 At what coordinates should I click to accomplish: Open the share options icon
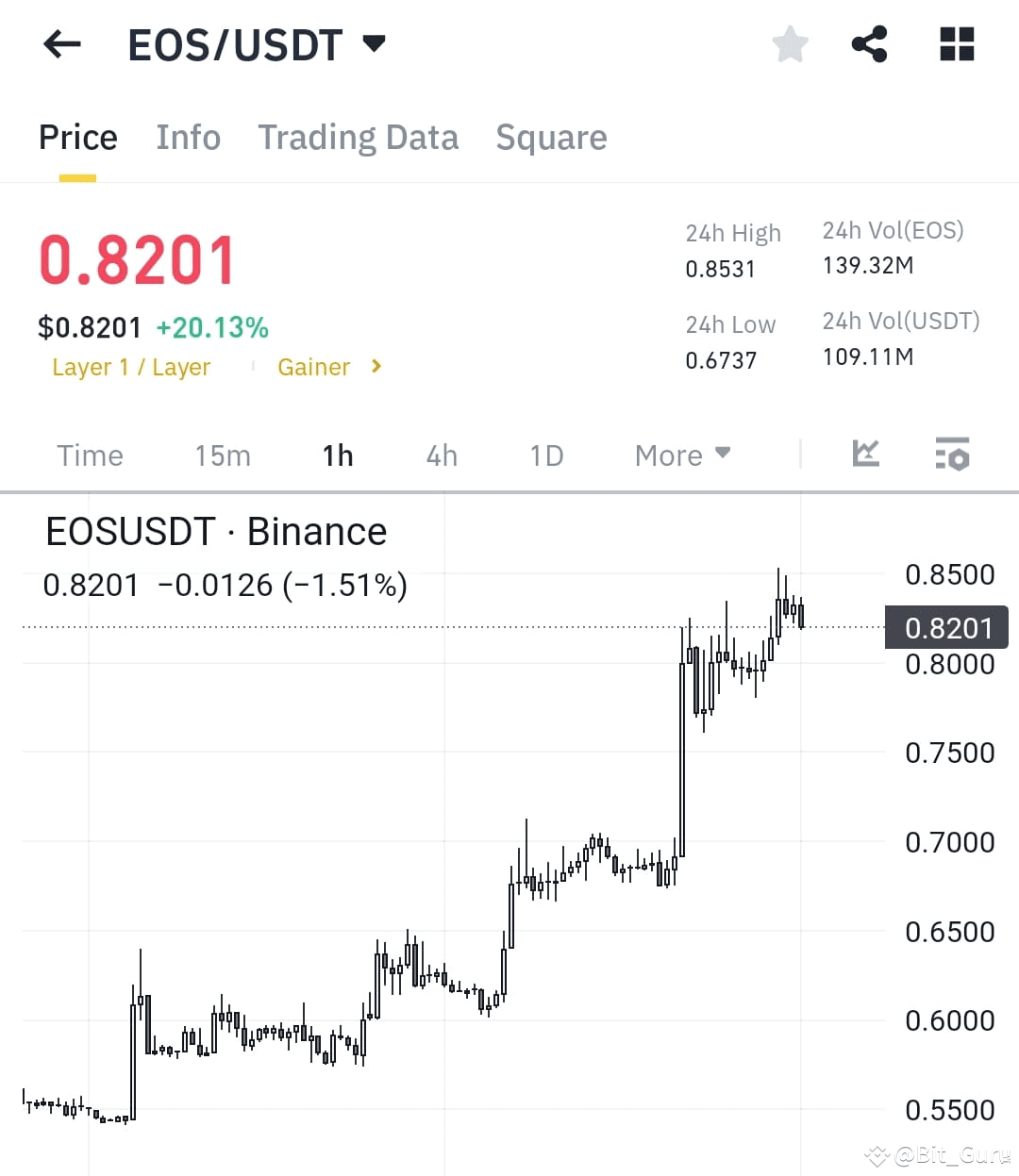tap(869, 43)
